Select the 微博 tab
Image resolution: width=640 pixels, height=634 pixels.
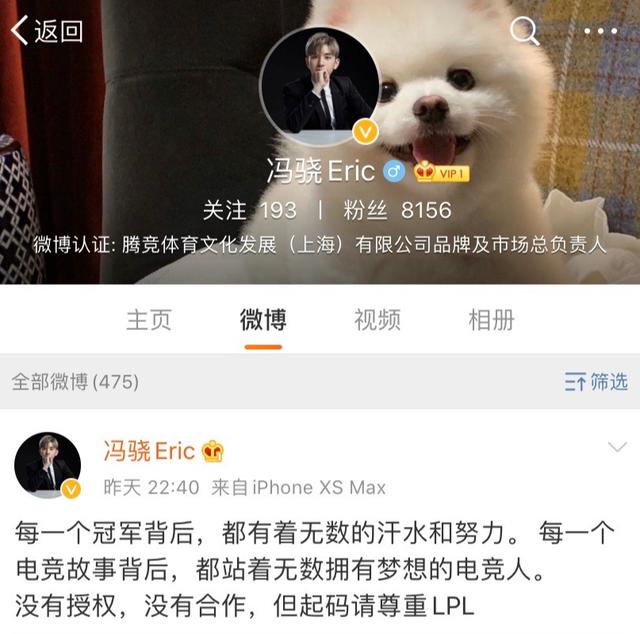pyautogui.click(x=263, y=319)
